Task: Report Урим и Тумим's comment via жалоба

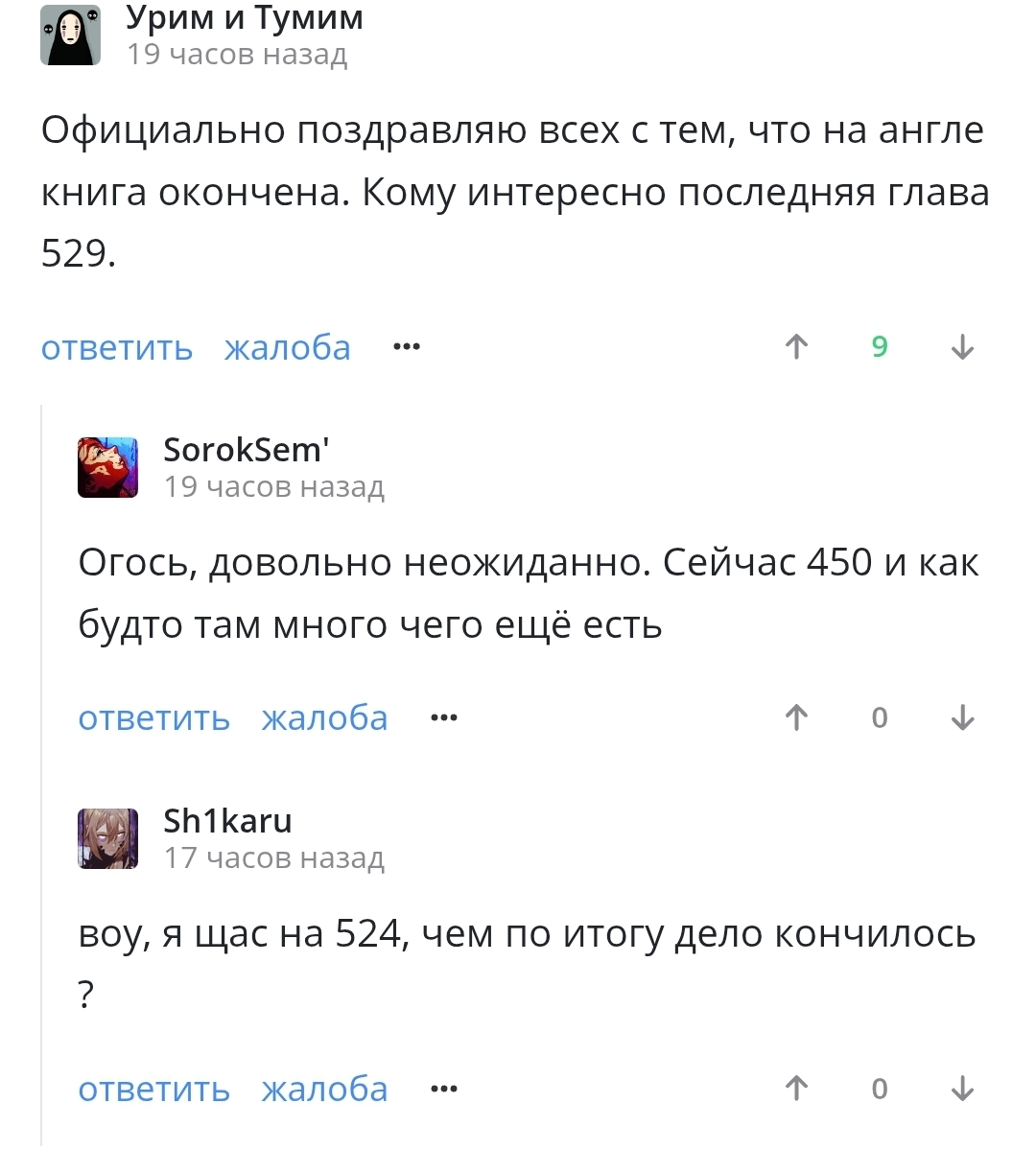Action: point(287,347)
